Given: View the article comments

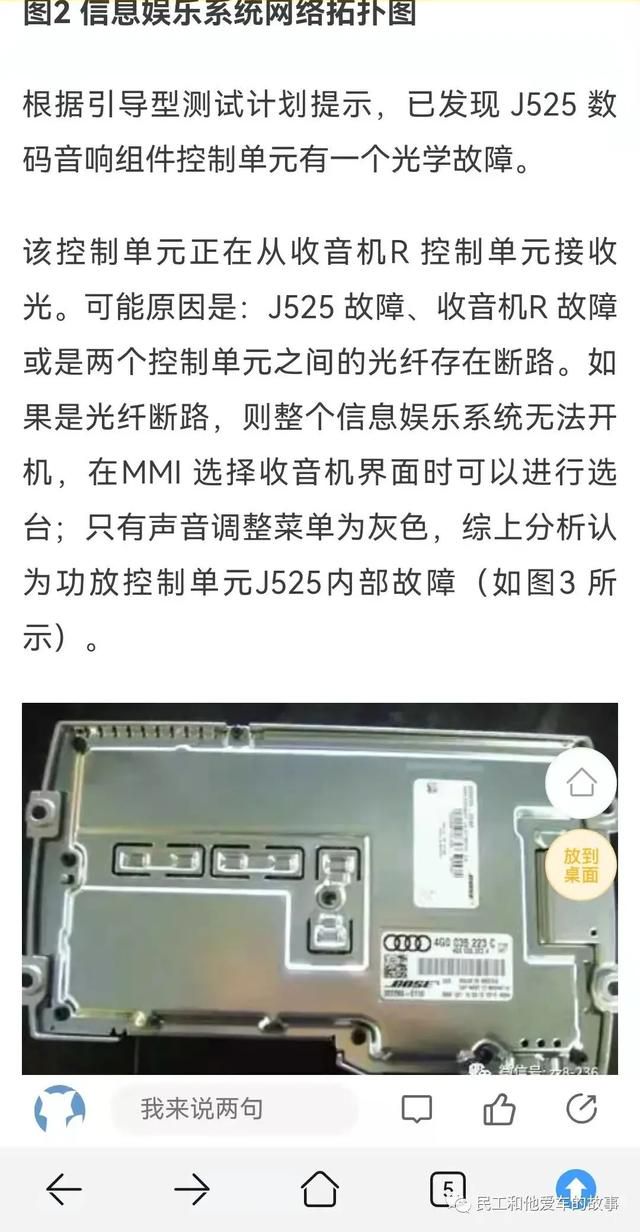Looking at the screenshot, I should (416, 1108).
